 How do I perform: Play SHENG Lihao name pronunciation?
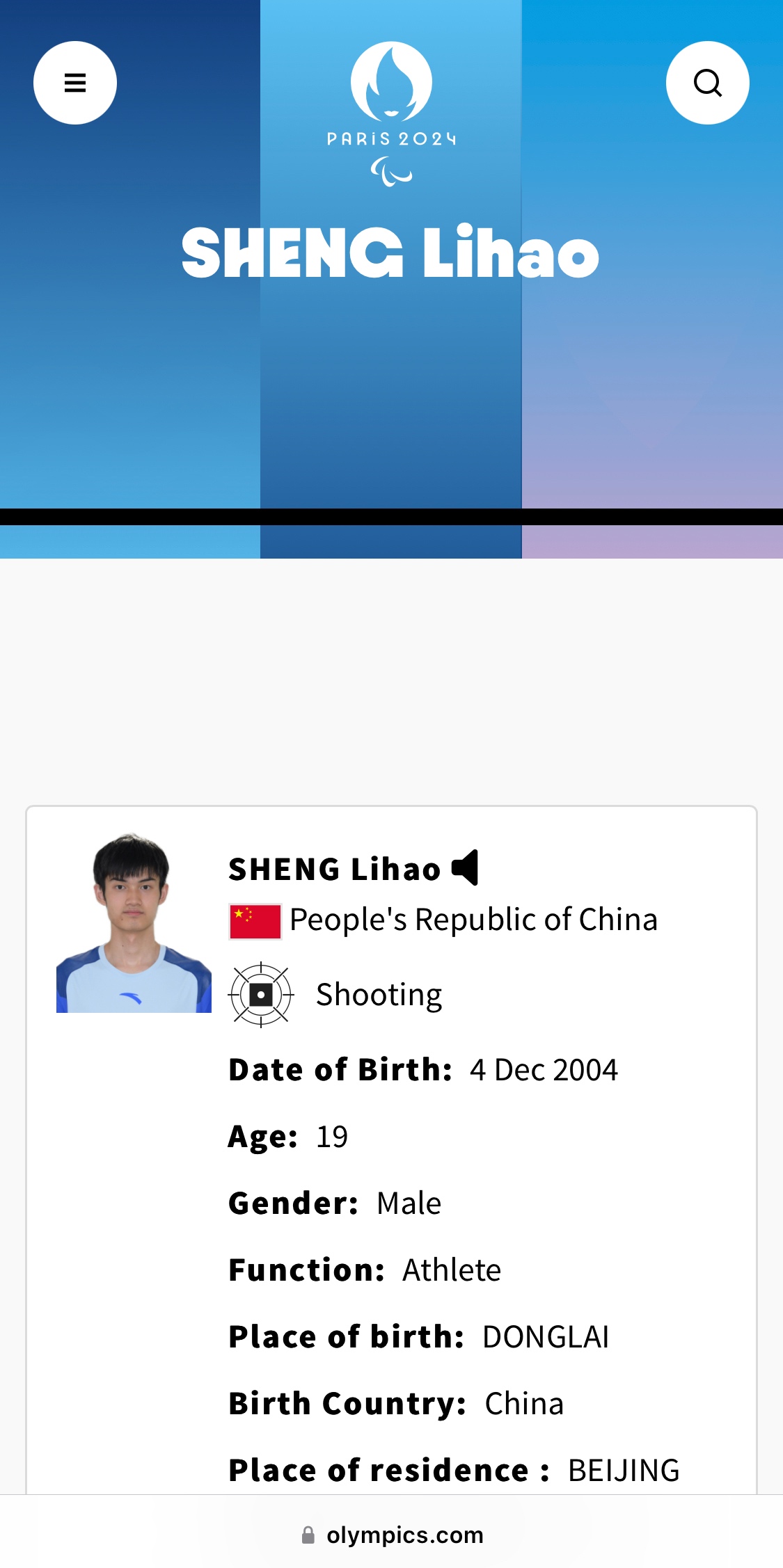465,867
